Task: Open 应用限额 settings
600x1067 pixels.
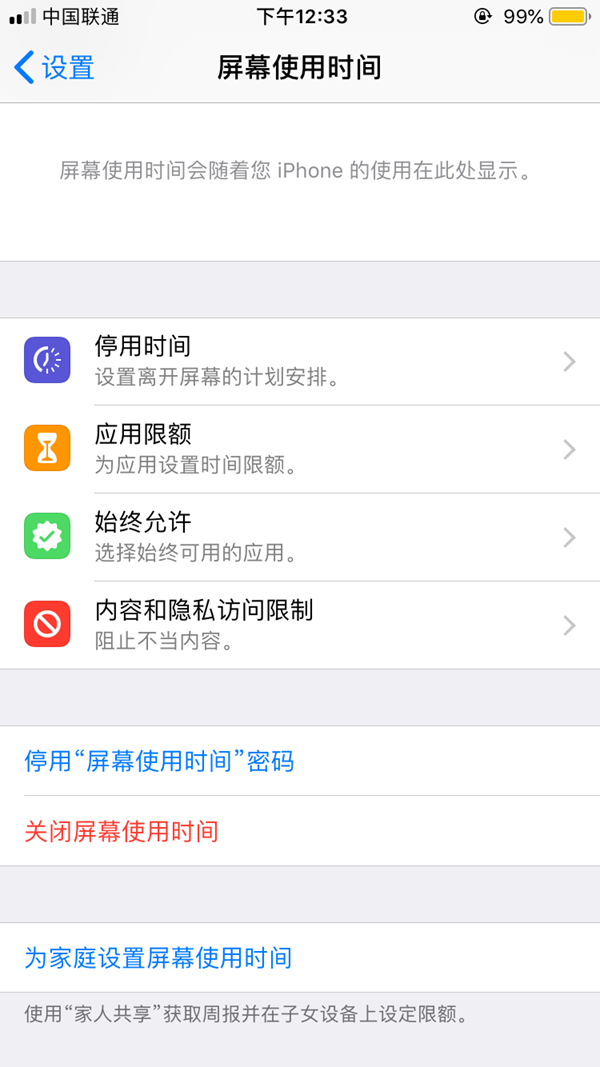Action: pyautogui.click(x=300, y=449)
